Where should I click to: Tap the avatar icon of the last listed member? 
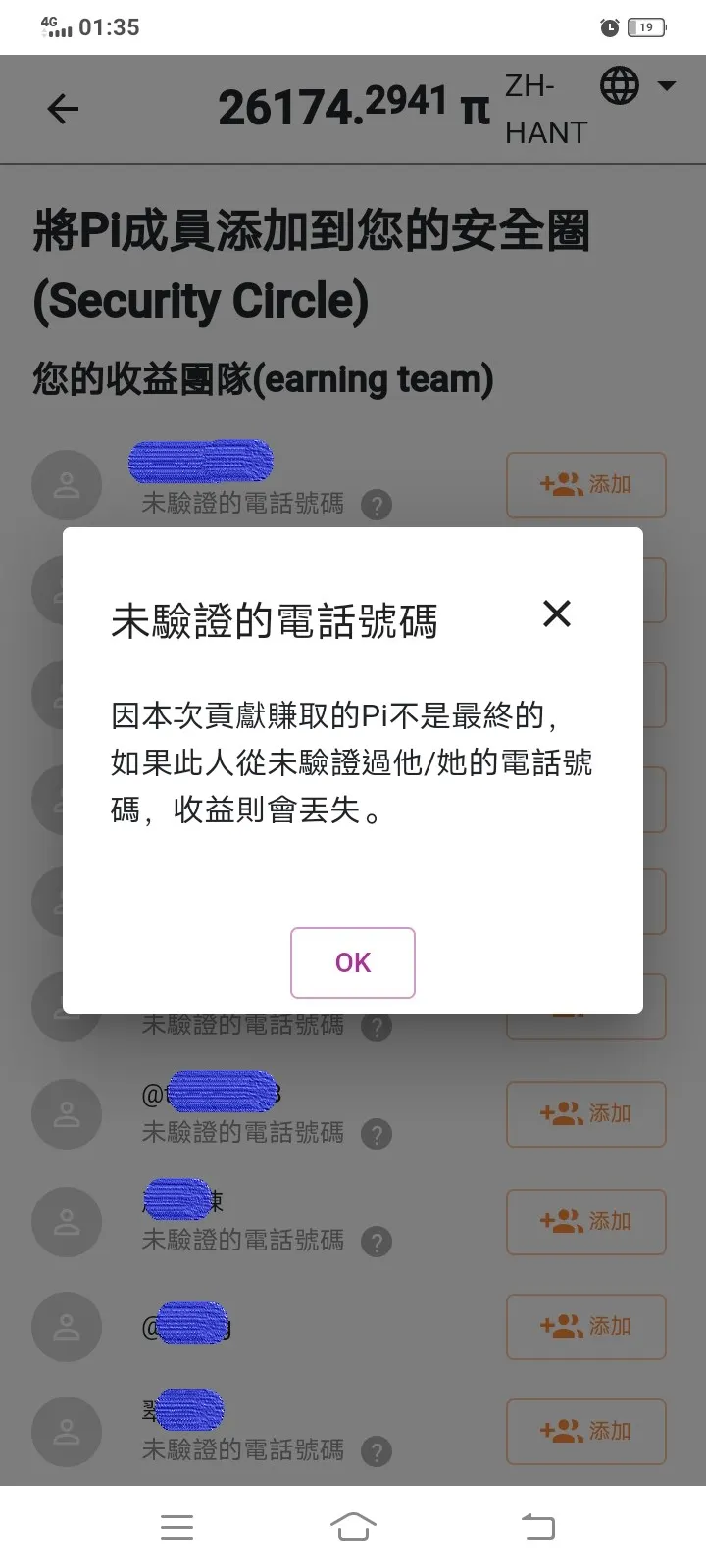[67, 1432]
